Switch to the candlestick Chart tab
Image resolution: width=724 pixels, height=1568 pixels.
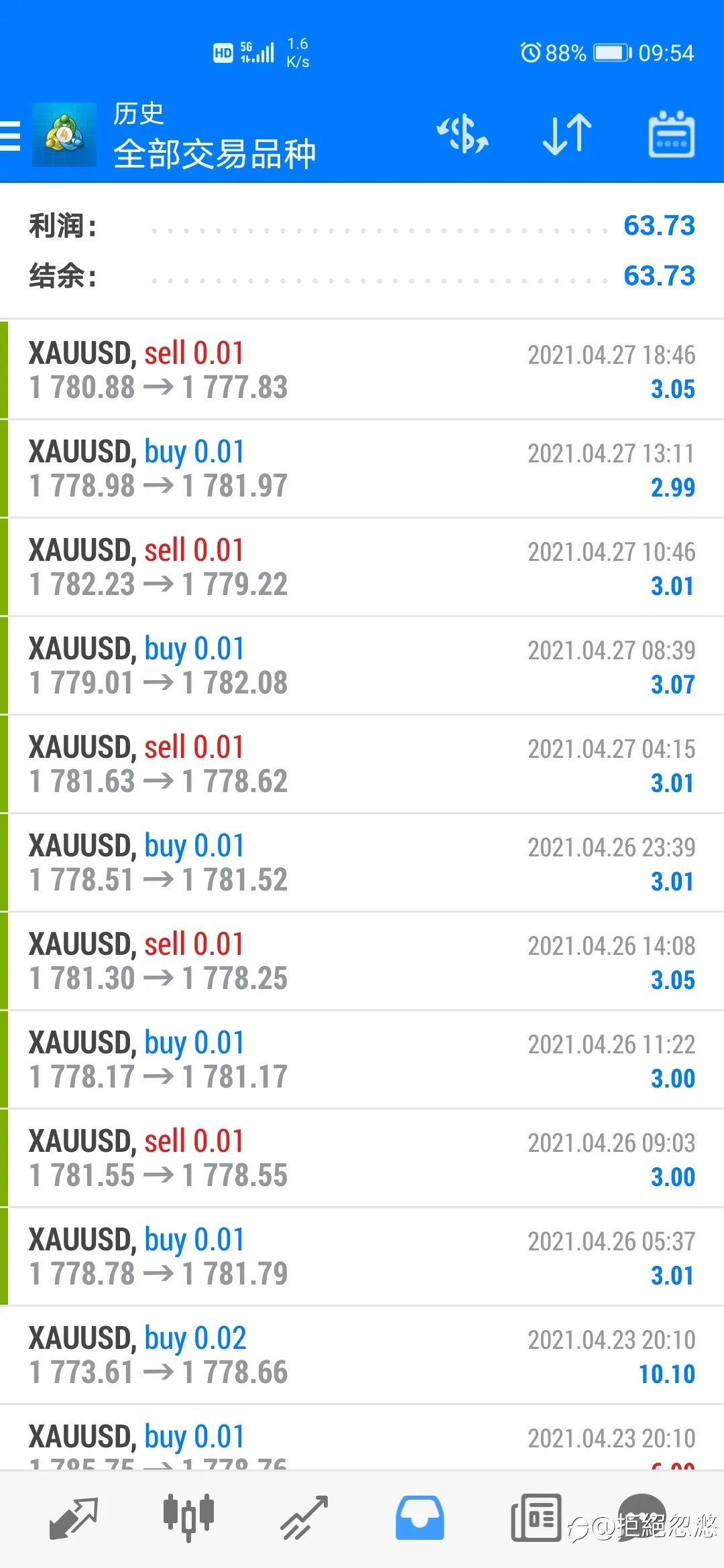[188, 1518]
